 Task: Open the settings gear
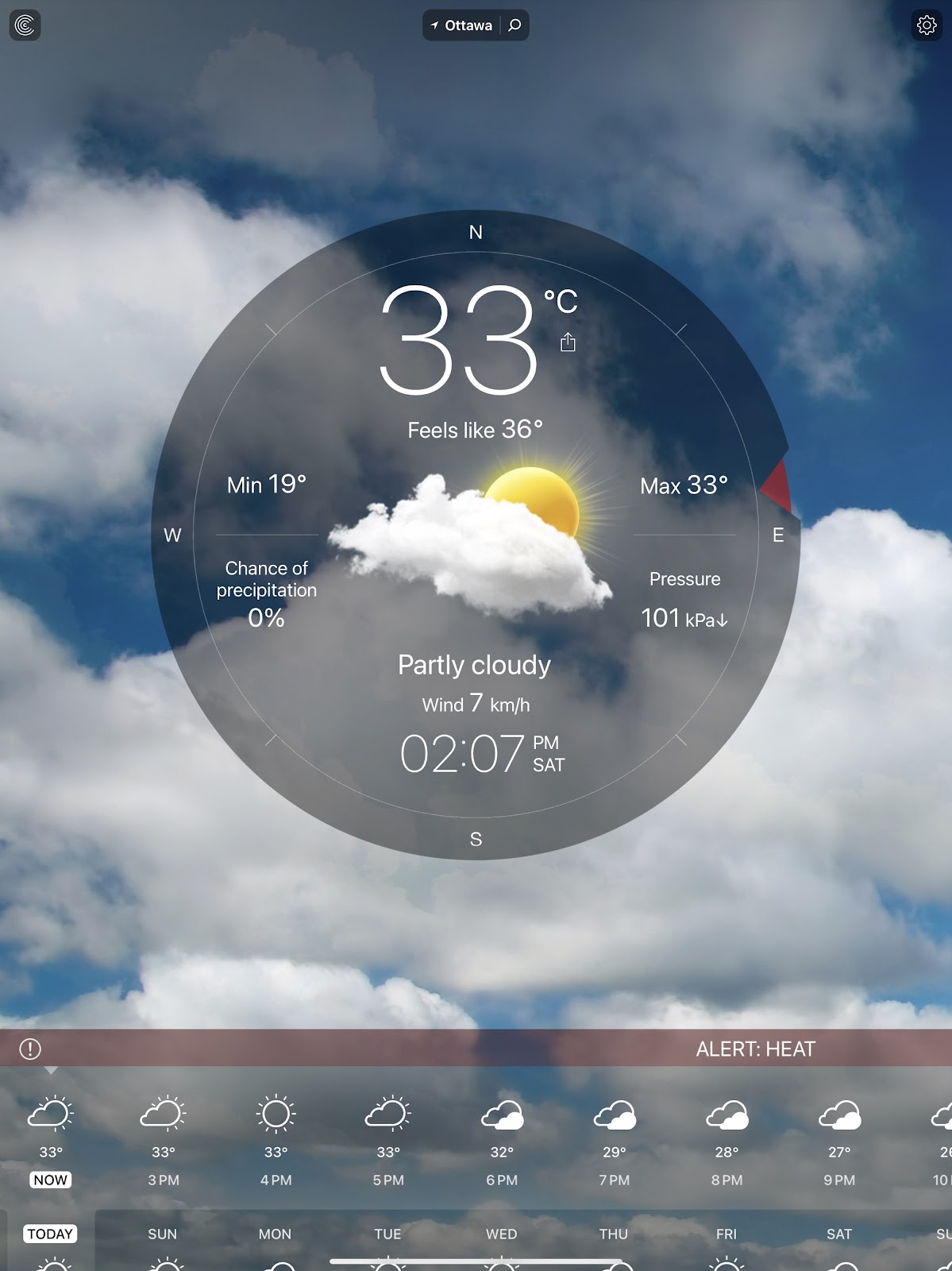tap(926, 25)
